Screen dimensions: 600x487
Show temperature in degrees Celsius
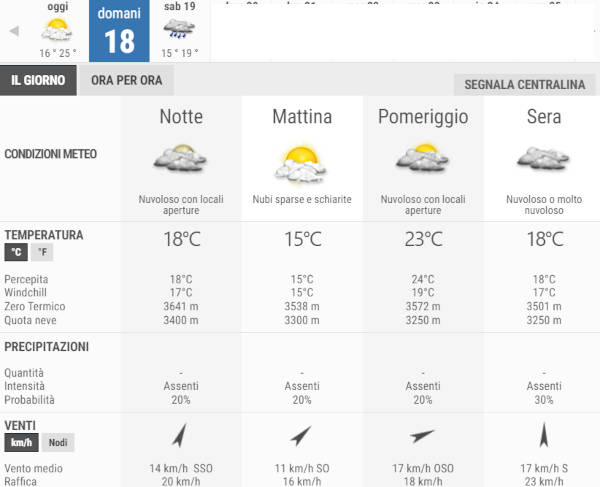click(x=16, y=253)
